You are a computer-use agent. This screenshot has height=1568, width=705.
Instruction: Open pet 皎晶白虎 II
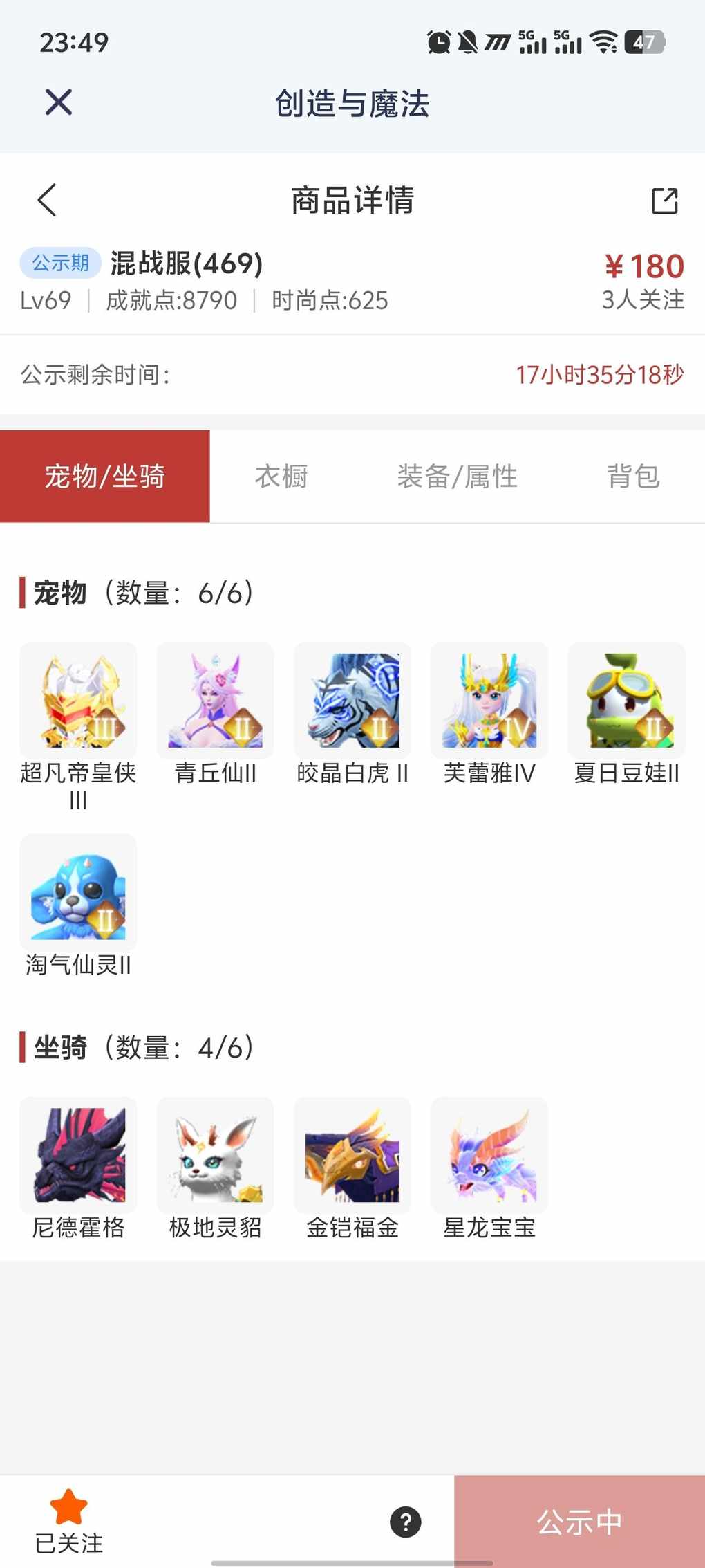coord(352,700)
